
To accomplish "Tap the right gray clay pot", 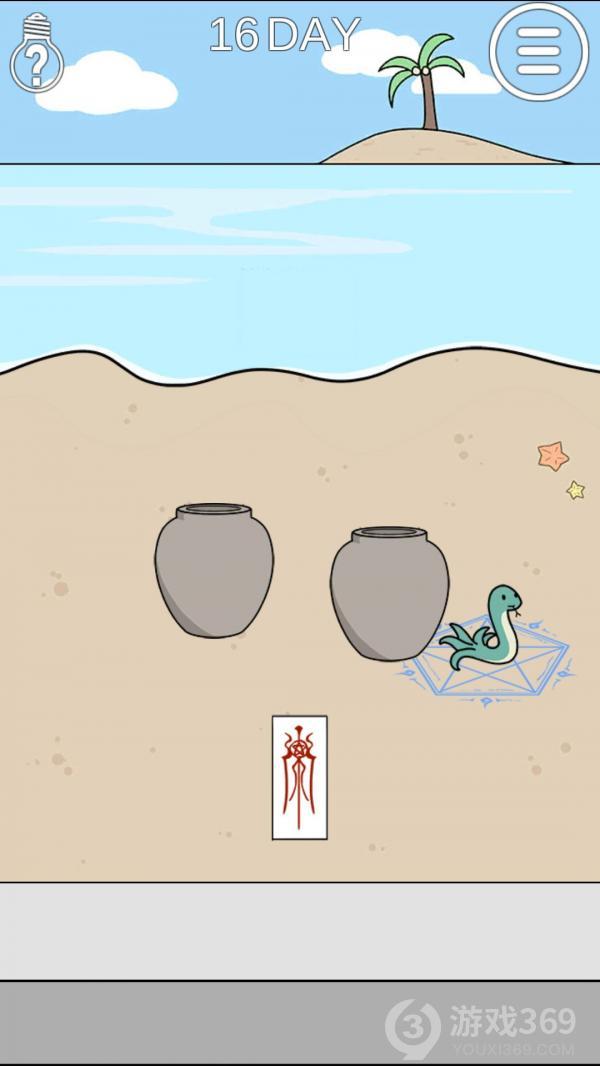I will tap(389, 594).
